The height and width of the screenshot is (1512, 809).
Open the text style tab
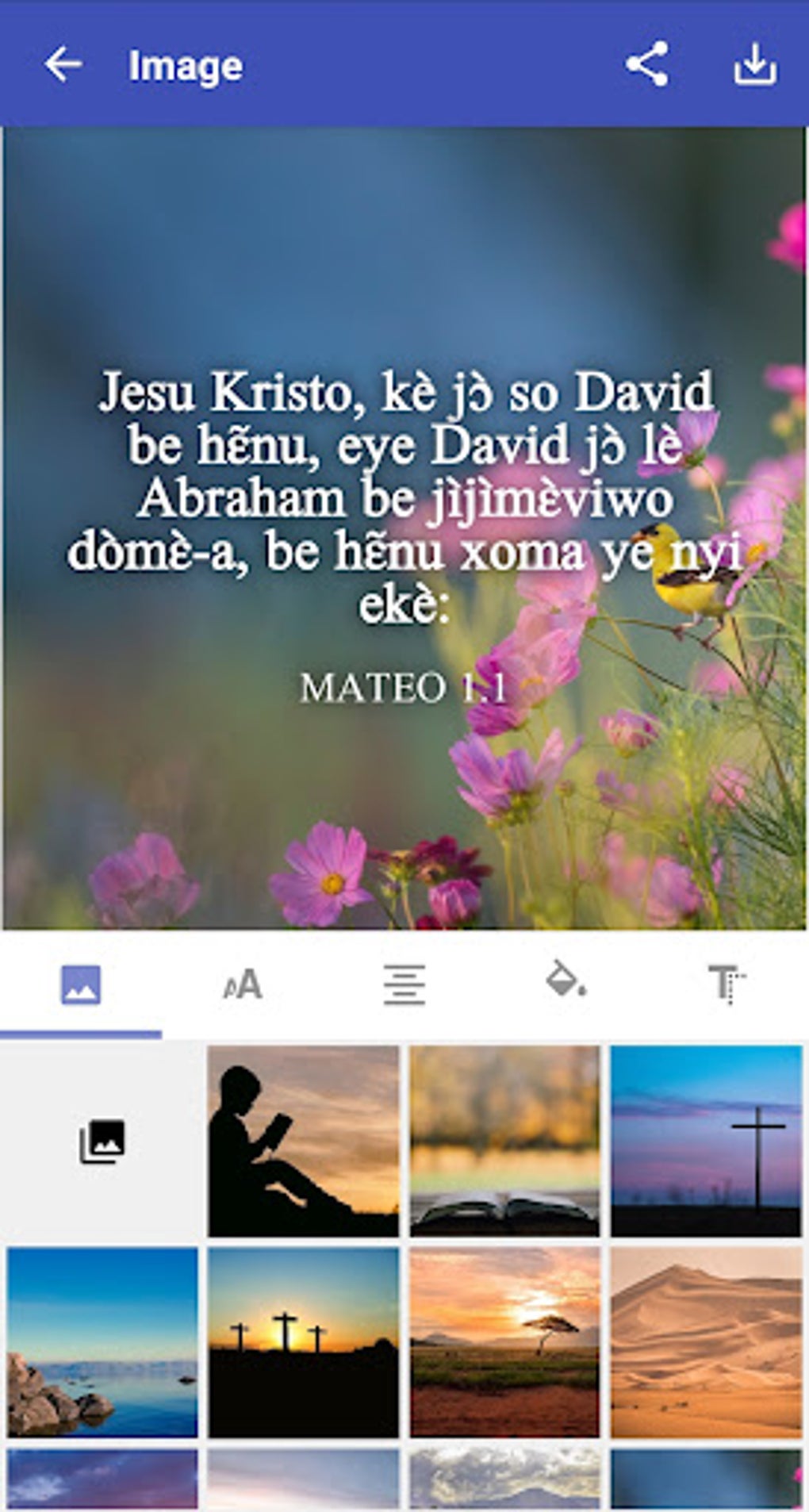(727, 985)
